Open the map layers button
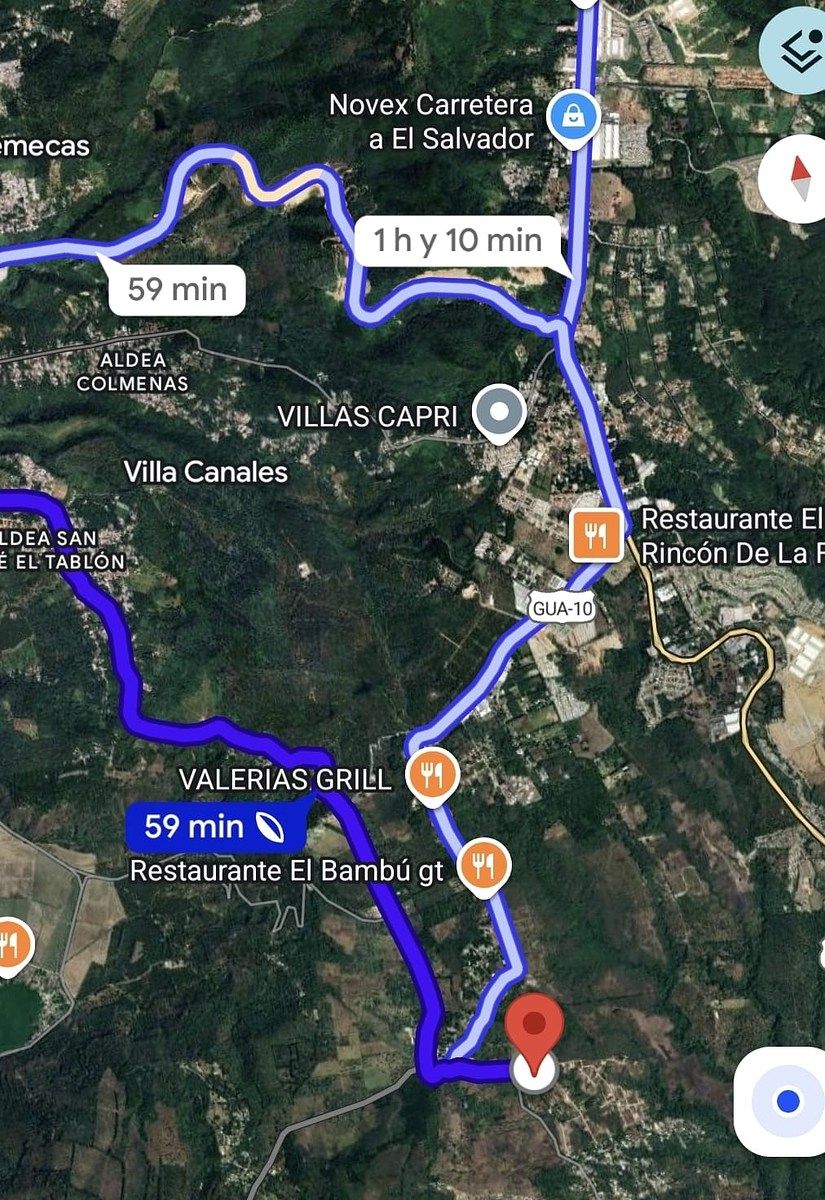The image size is (825, 1200). tap(797, 50)
